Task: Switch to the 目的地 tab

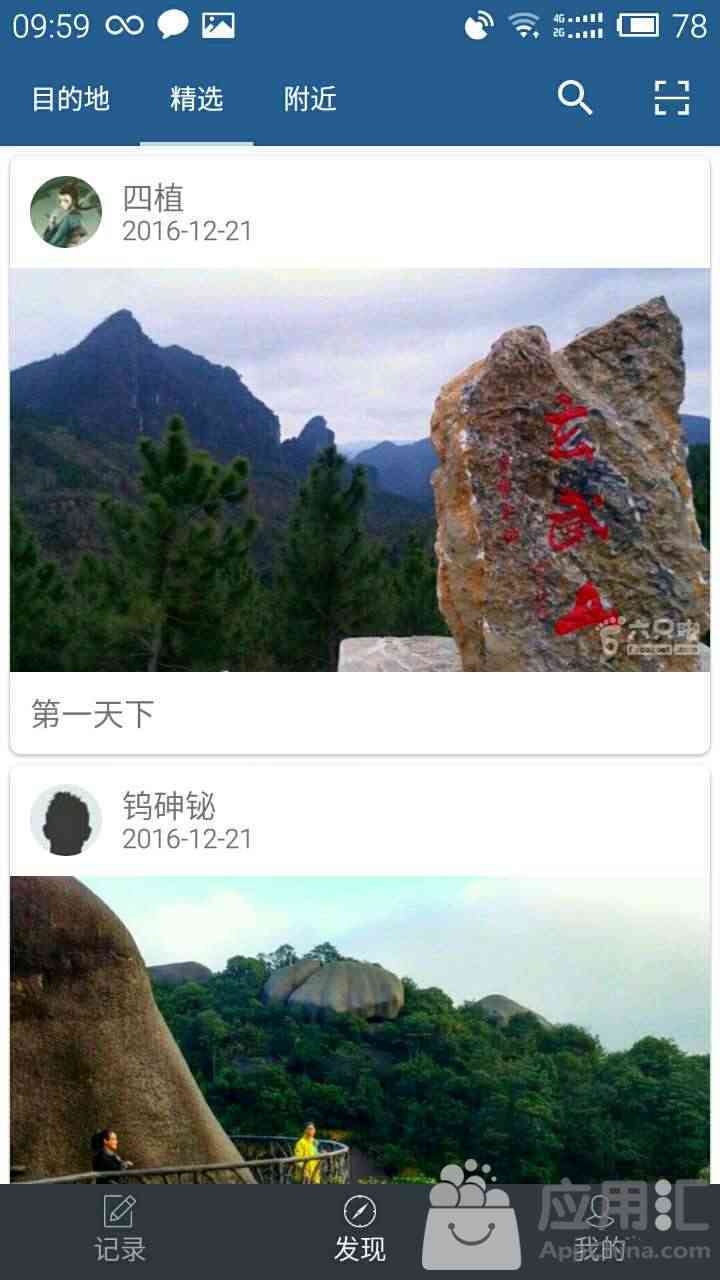Action: [70, 99]
